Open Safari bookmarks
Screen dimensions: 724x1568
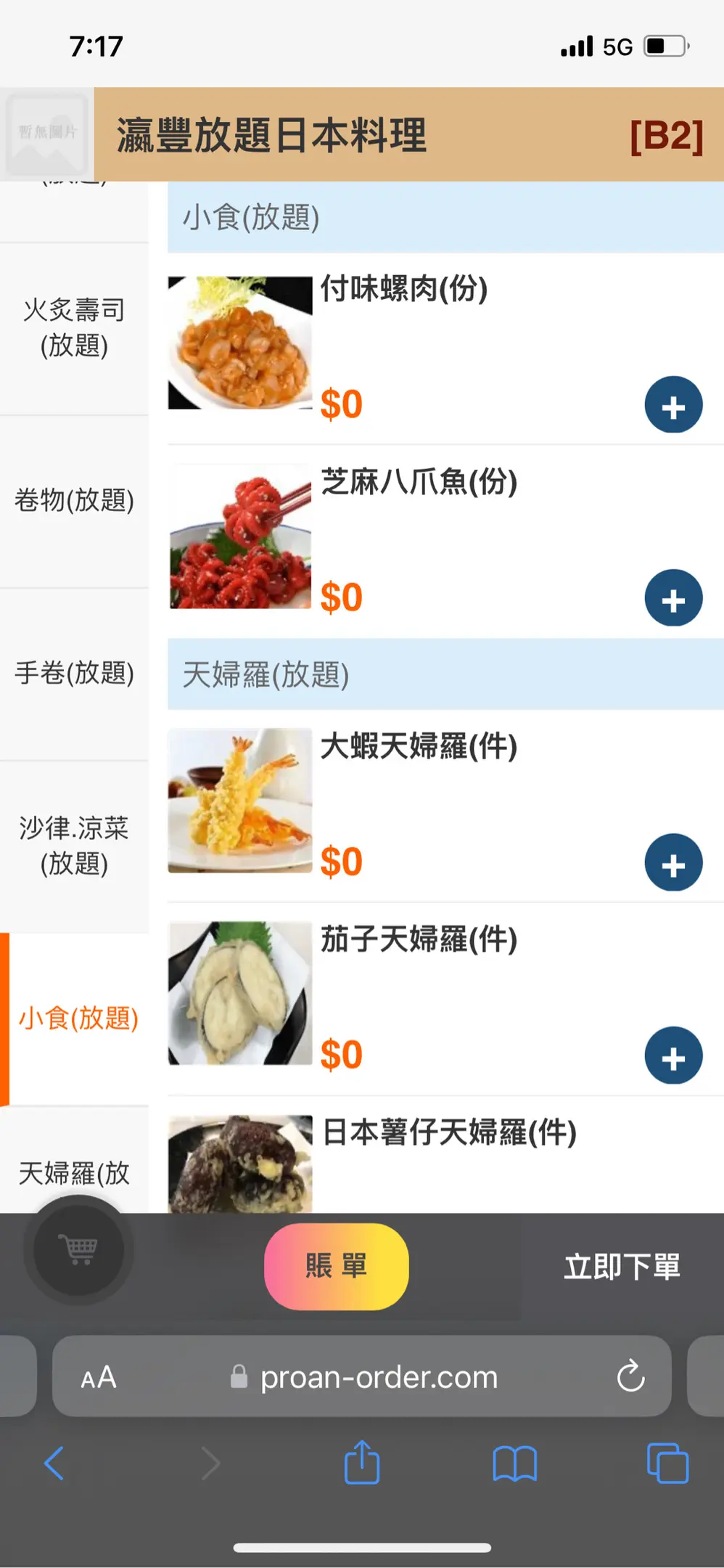[514, 1463]
